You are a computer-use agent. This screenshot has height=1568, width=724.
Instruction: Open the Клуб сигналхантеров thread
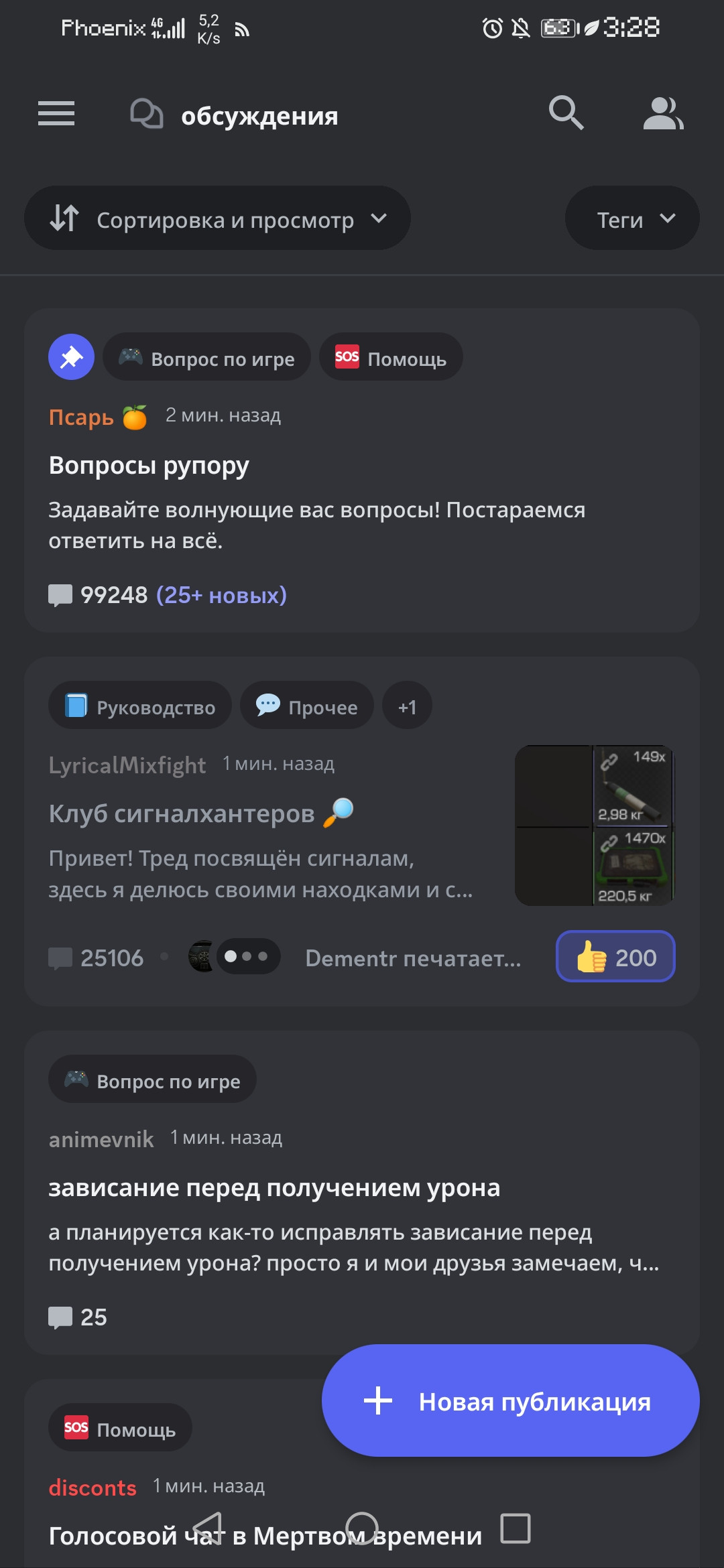181,813
